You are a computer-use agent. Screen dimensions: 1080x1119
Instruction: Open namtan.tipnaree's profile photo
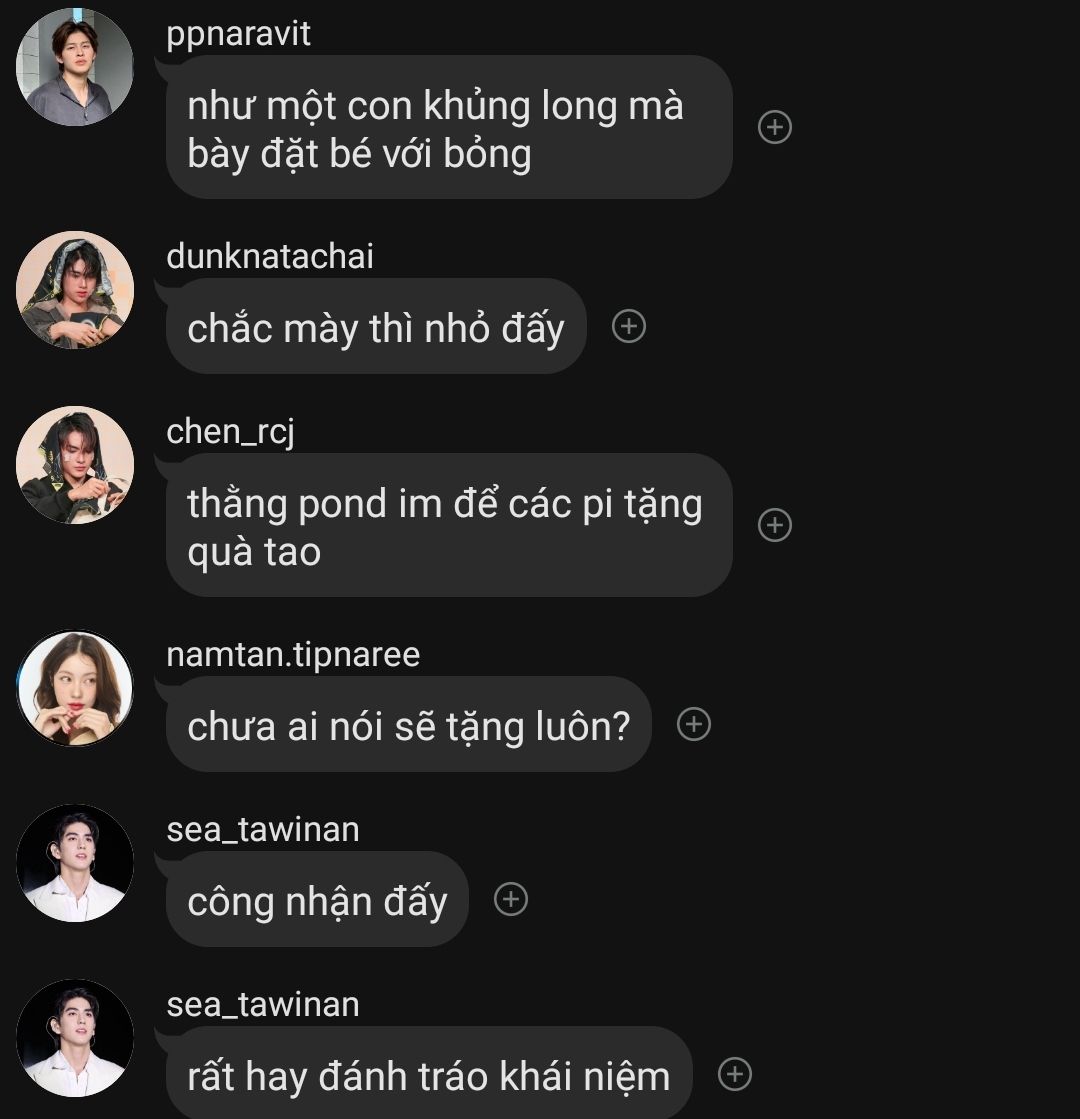tap(75, 688)
